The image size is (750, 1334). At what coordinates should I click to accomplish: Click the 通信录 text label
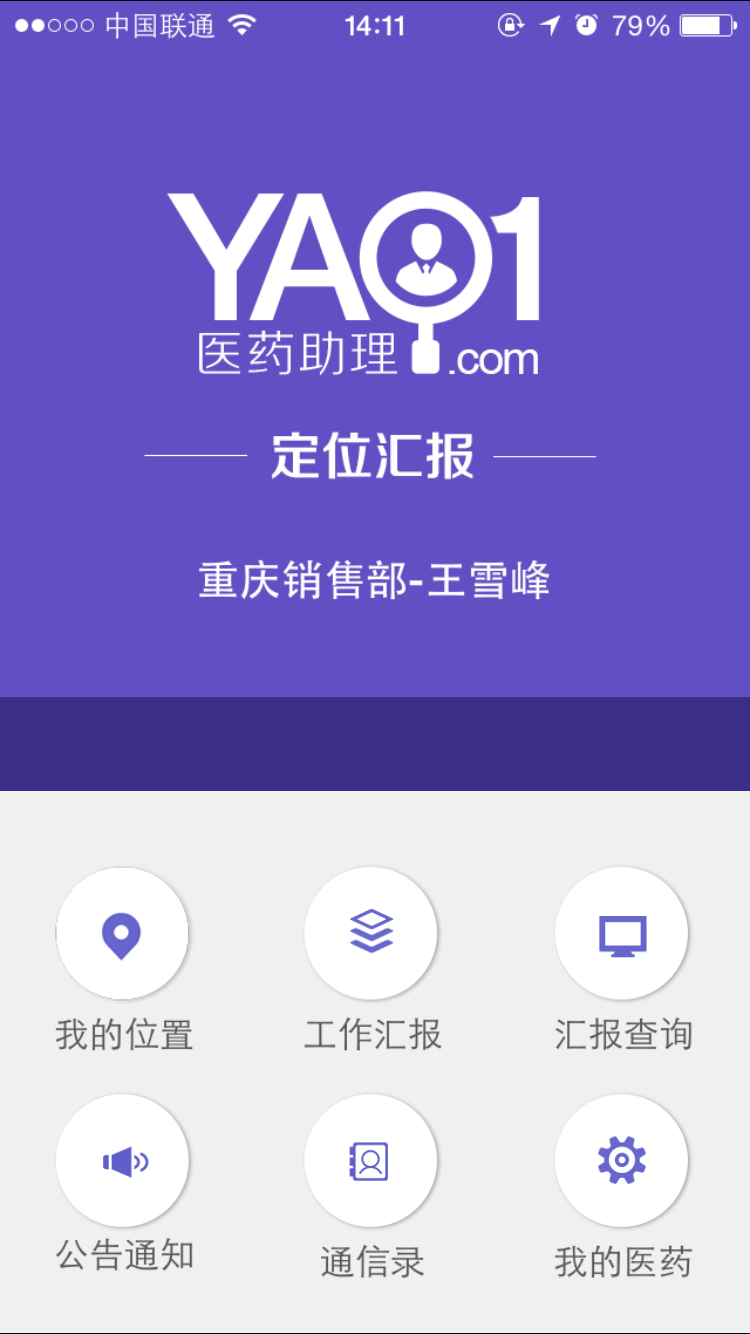tap(372, 1262)
